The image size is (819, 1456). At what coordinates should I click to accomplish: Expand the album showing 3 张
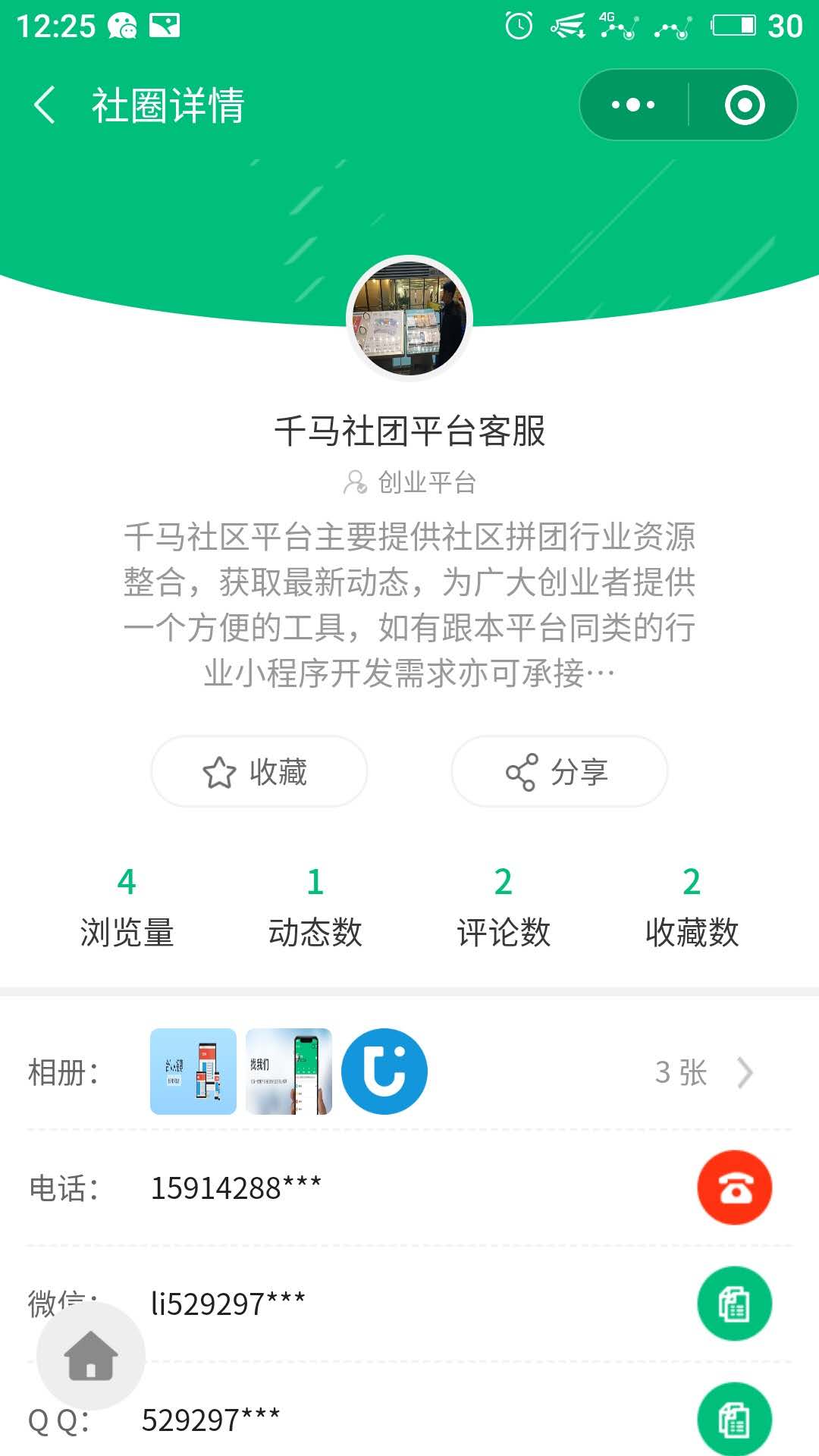click(x=704, y=1073)
